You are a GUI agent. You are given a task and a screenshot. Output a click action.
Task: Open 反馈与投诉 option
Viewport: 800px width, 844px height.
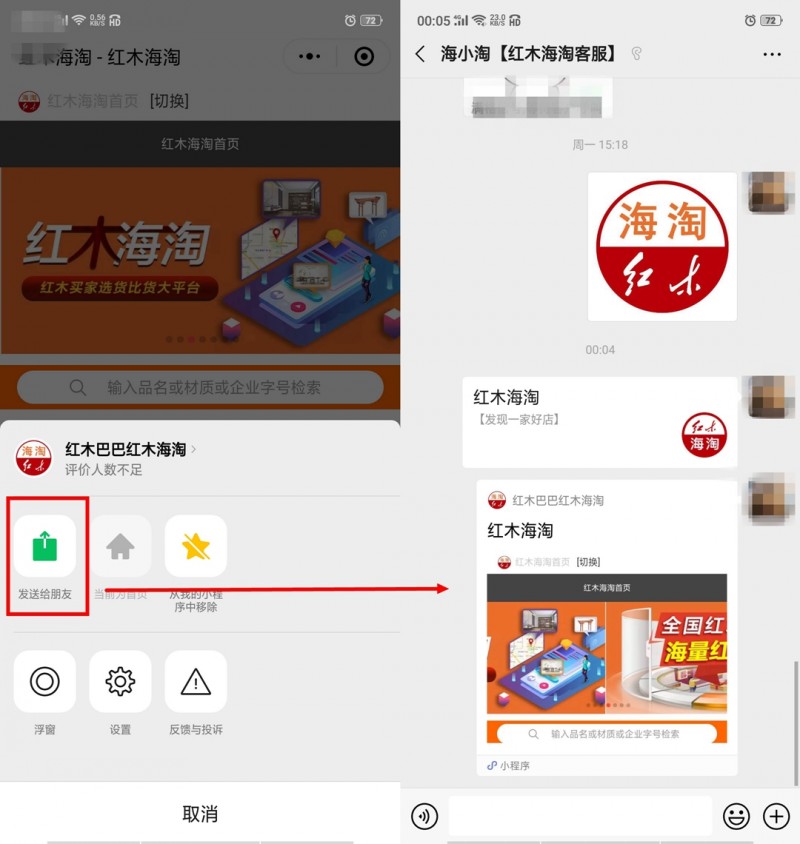196,682
